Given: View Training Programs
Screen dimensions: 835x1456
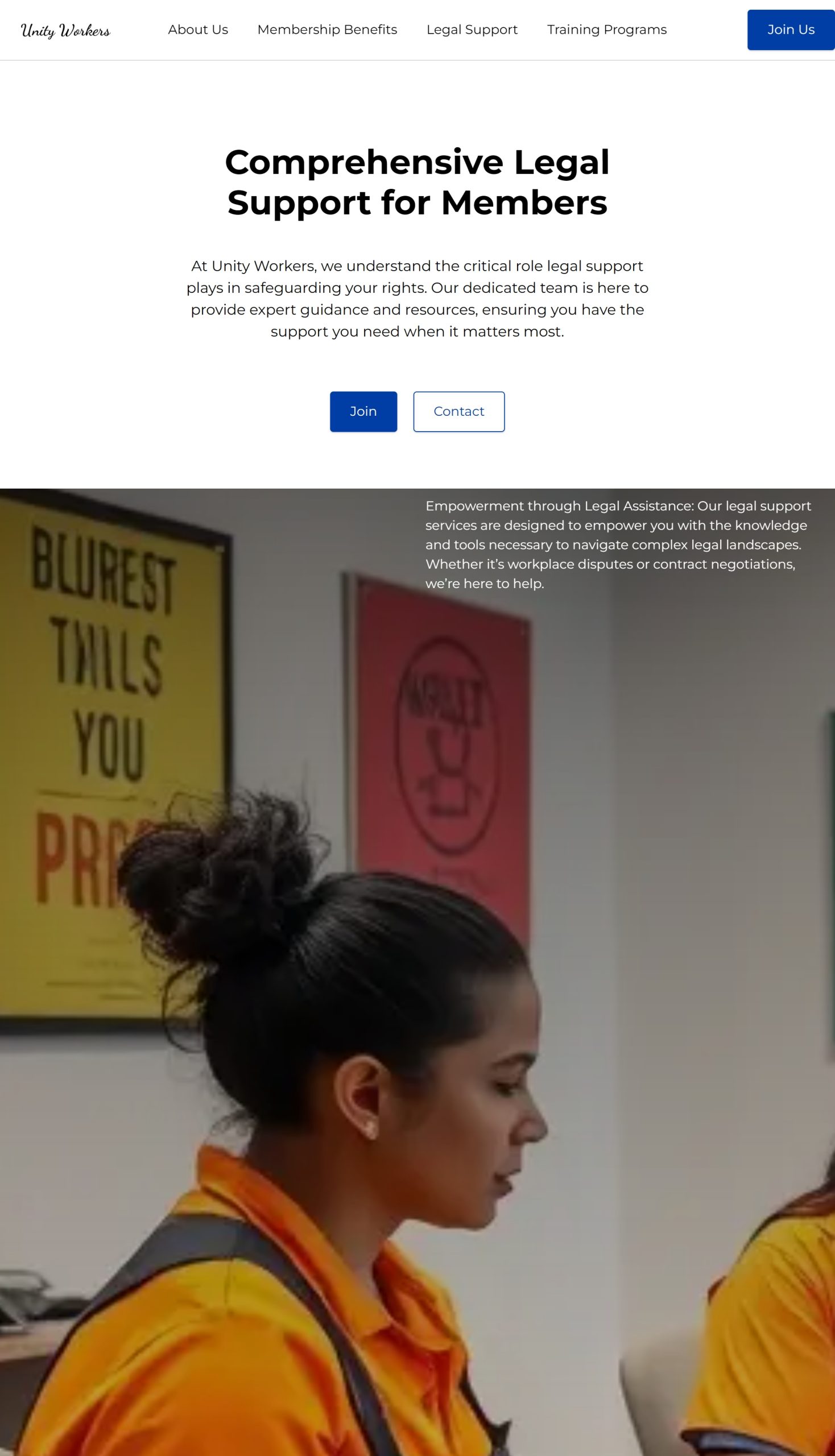Looking at the screenshot, I should (x=607, y=30).
